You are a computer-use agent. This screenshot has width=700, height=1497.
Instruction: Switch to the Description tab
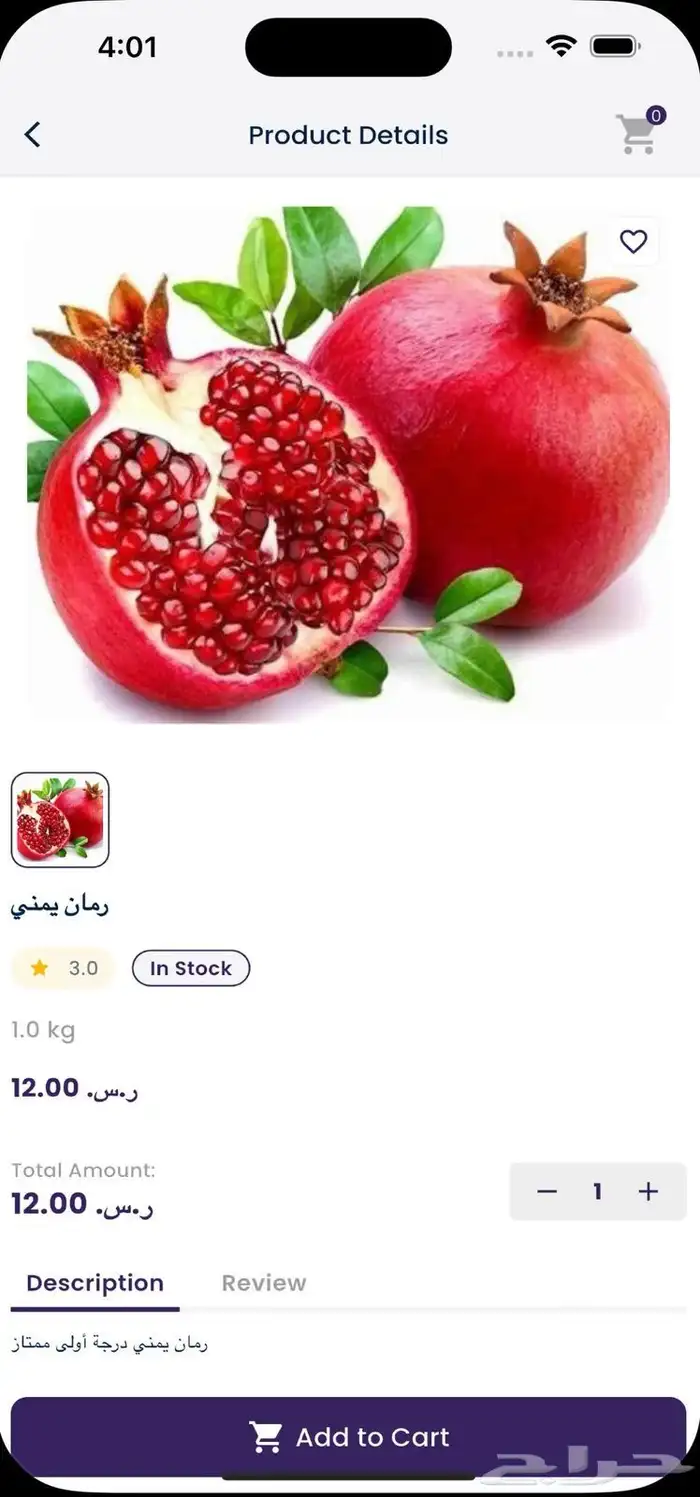[x=95, y=1283]
